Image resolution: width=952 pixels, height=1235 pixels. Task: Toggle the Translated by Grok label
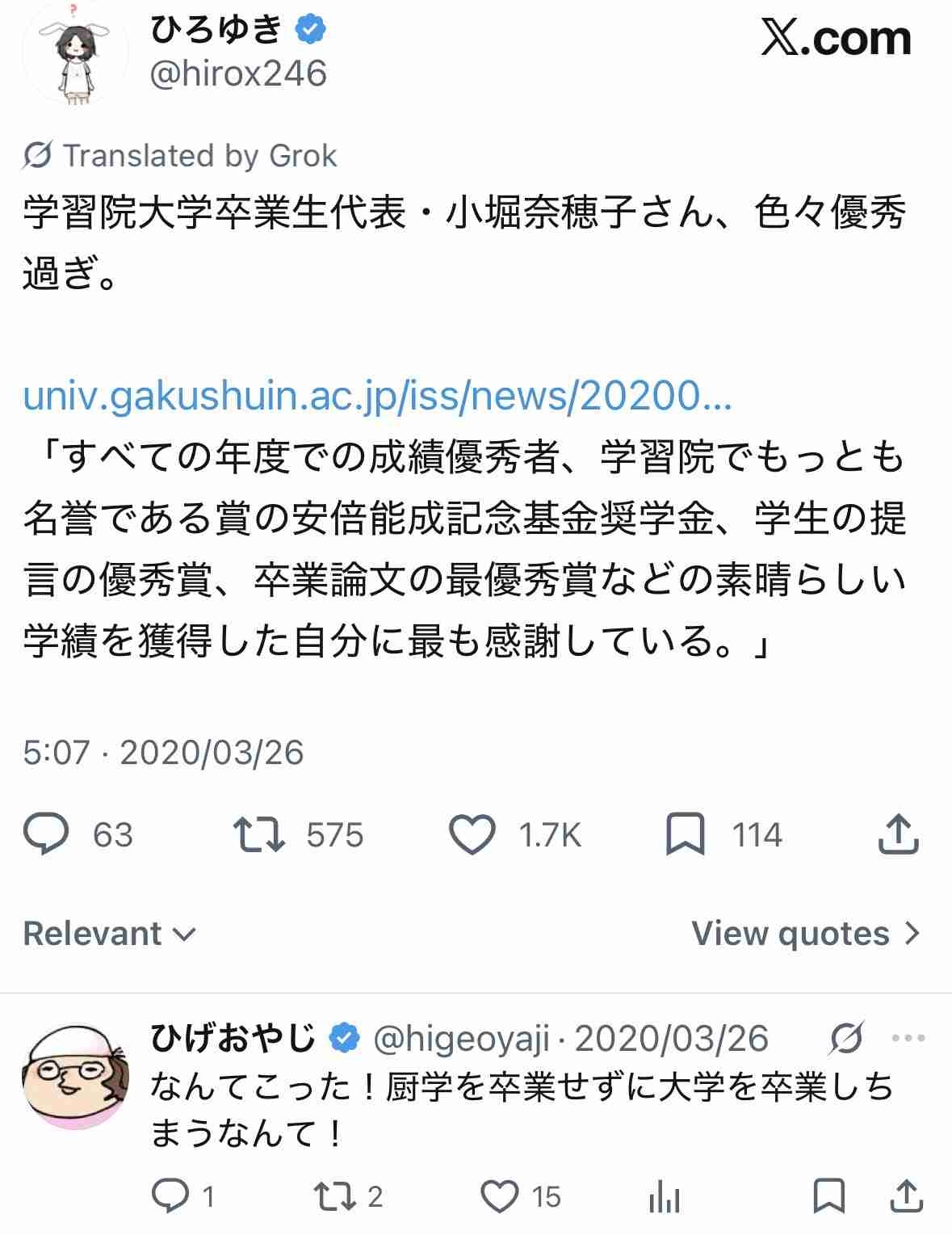click(x=180, y=155)
